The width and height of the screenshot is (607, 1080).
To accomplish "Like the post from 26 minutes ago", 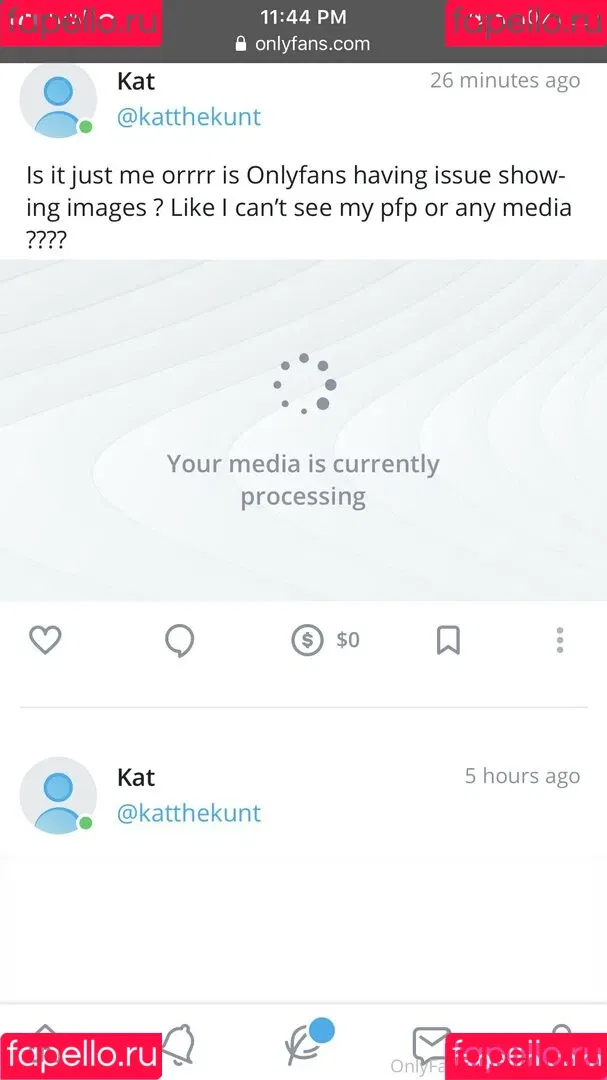I will coord(45,640).
